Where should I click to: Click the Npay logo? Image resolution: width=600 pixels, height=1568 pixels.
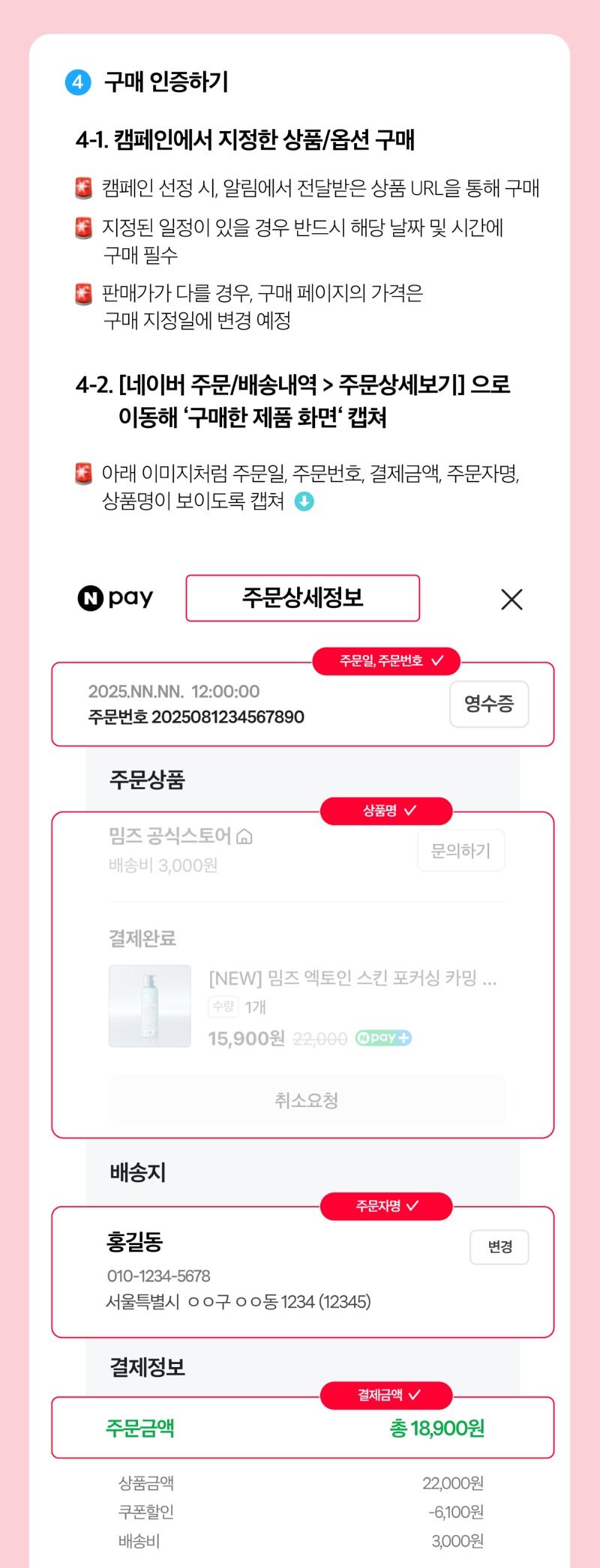click(114, 597)
